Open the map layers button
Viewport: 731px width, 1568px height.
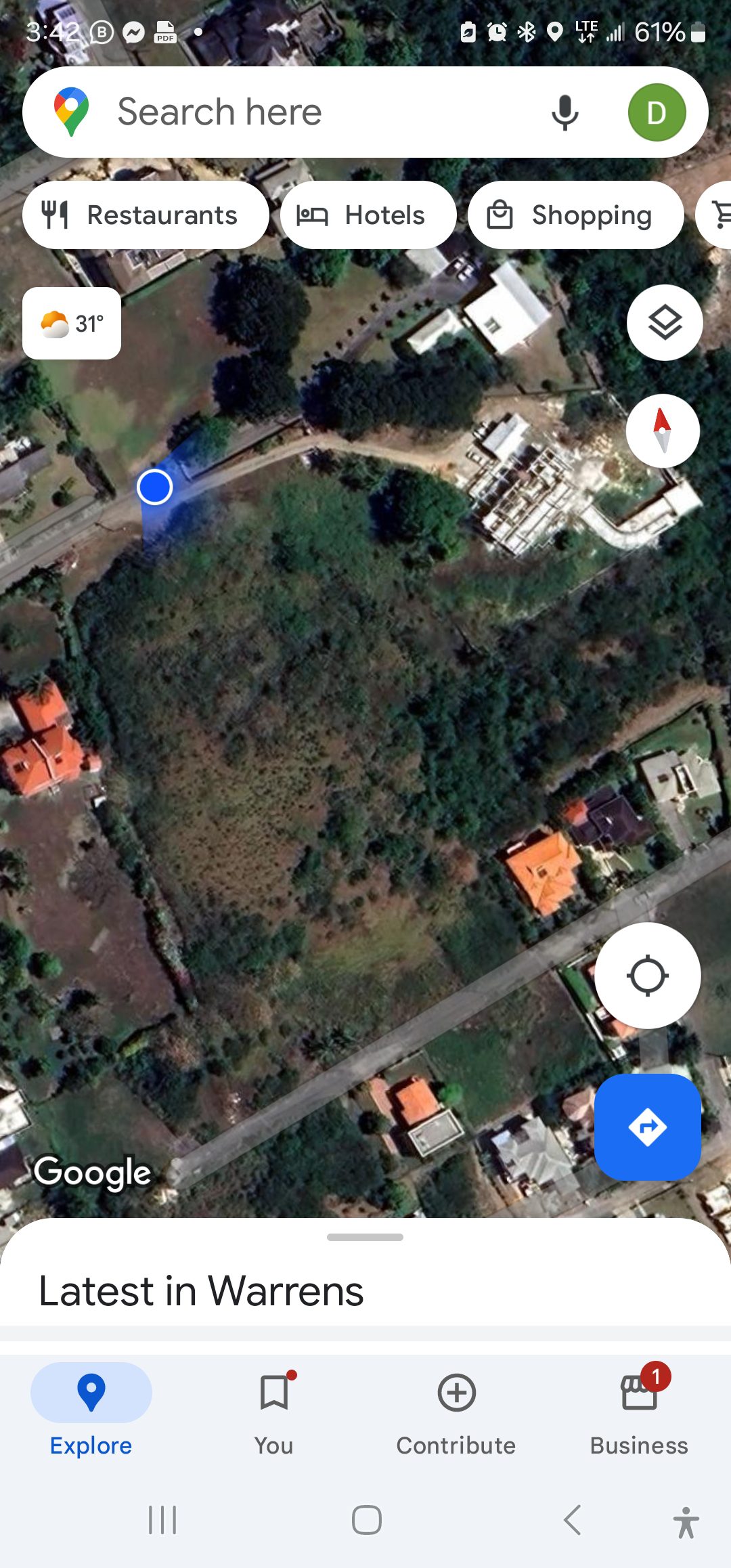pos(665,323)
